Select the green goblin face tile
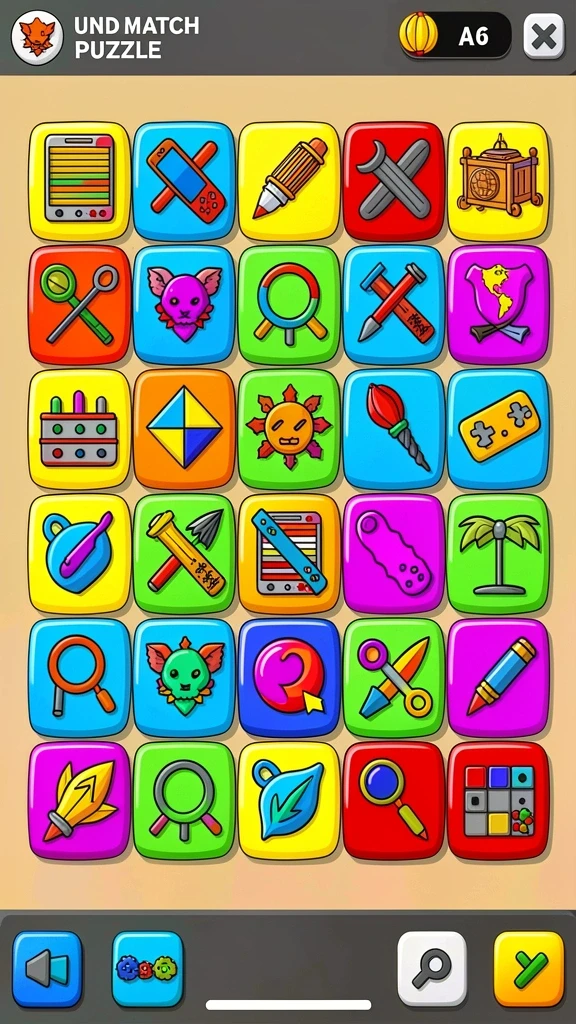The image size is (576, 1024). tap(184, 677)
